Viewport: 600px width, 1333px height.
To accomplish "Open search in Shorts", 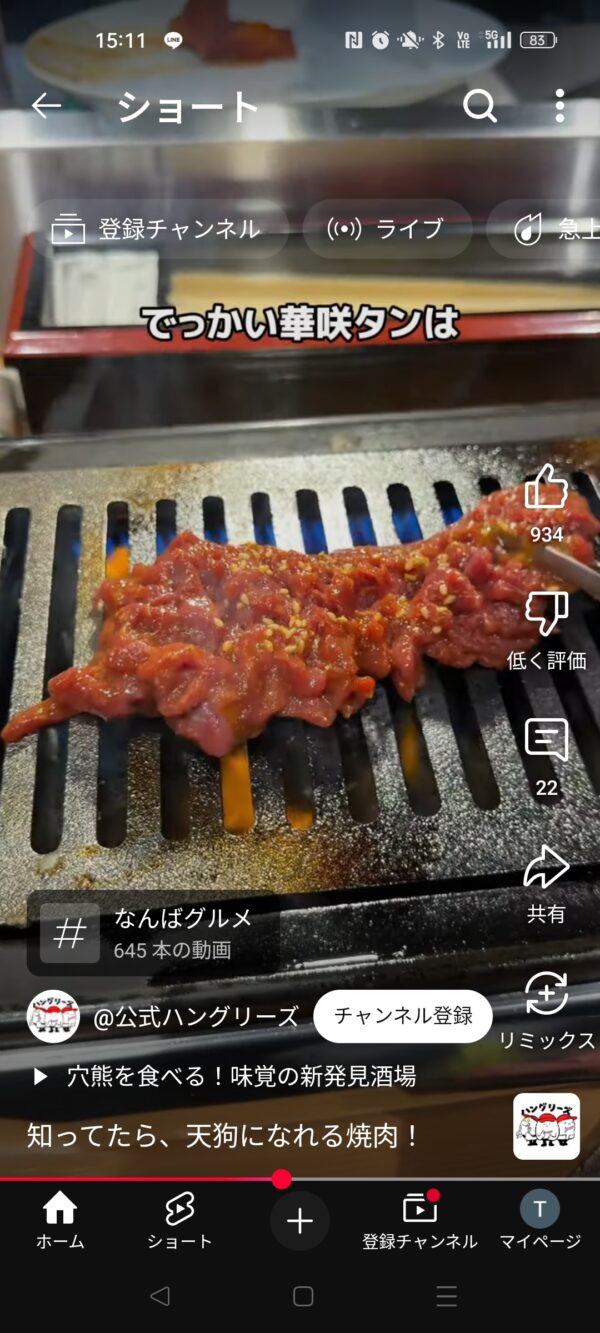I will pos(480,106).
